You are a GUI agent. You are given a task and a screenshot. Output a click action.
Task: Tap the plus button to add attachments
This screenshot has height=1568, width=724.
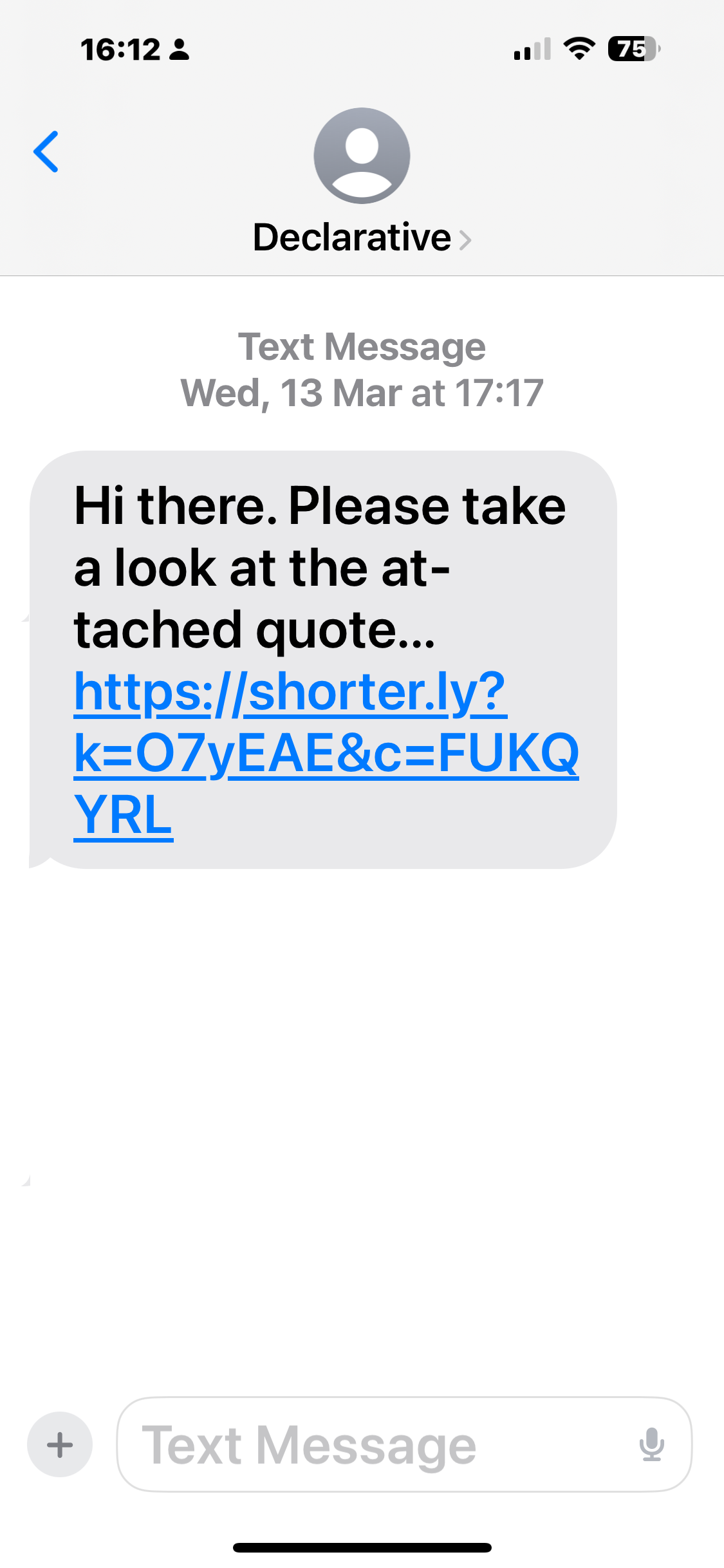click(60, 1444)
